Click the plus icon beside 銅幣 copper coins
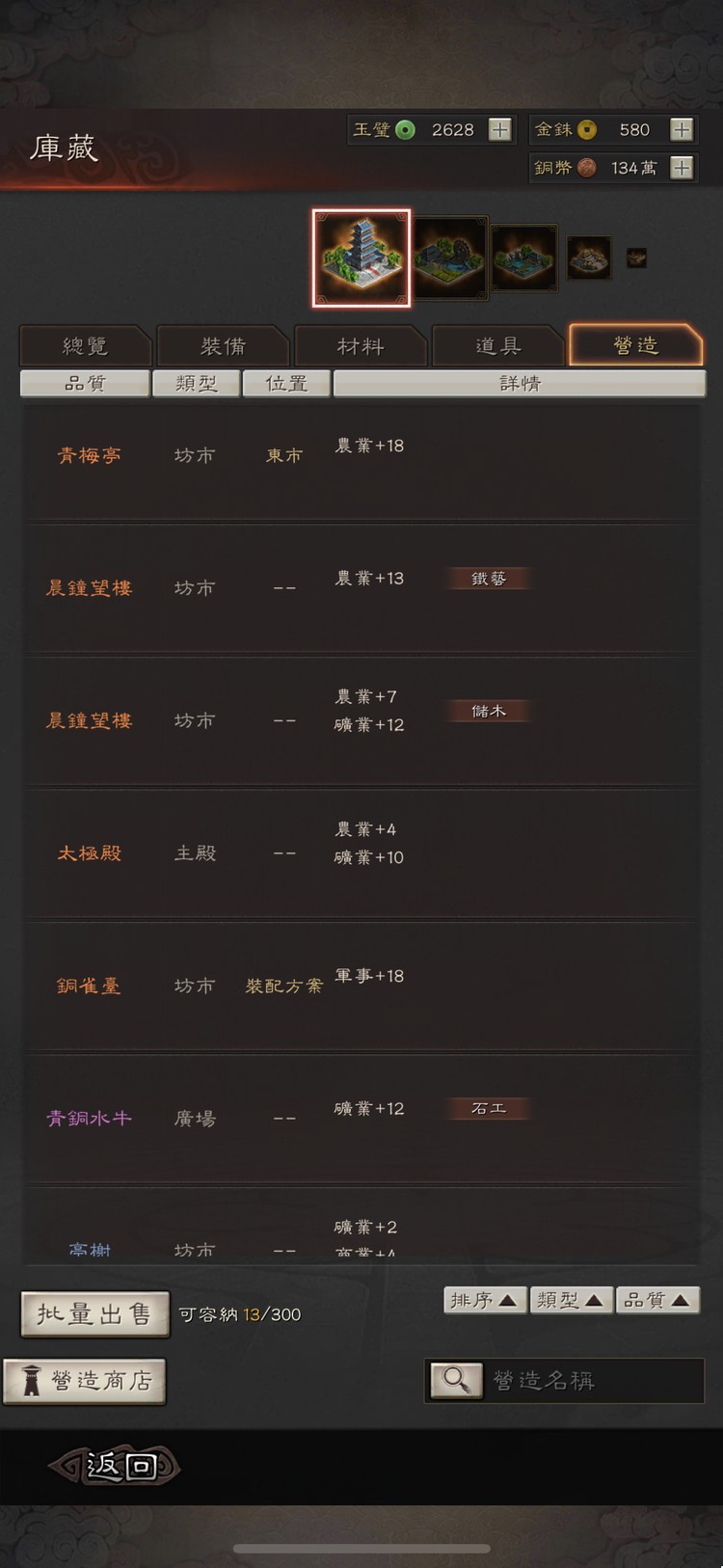 (683, 168)
